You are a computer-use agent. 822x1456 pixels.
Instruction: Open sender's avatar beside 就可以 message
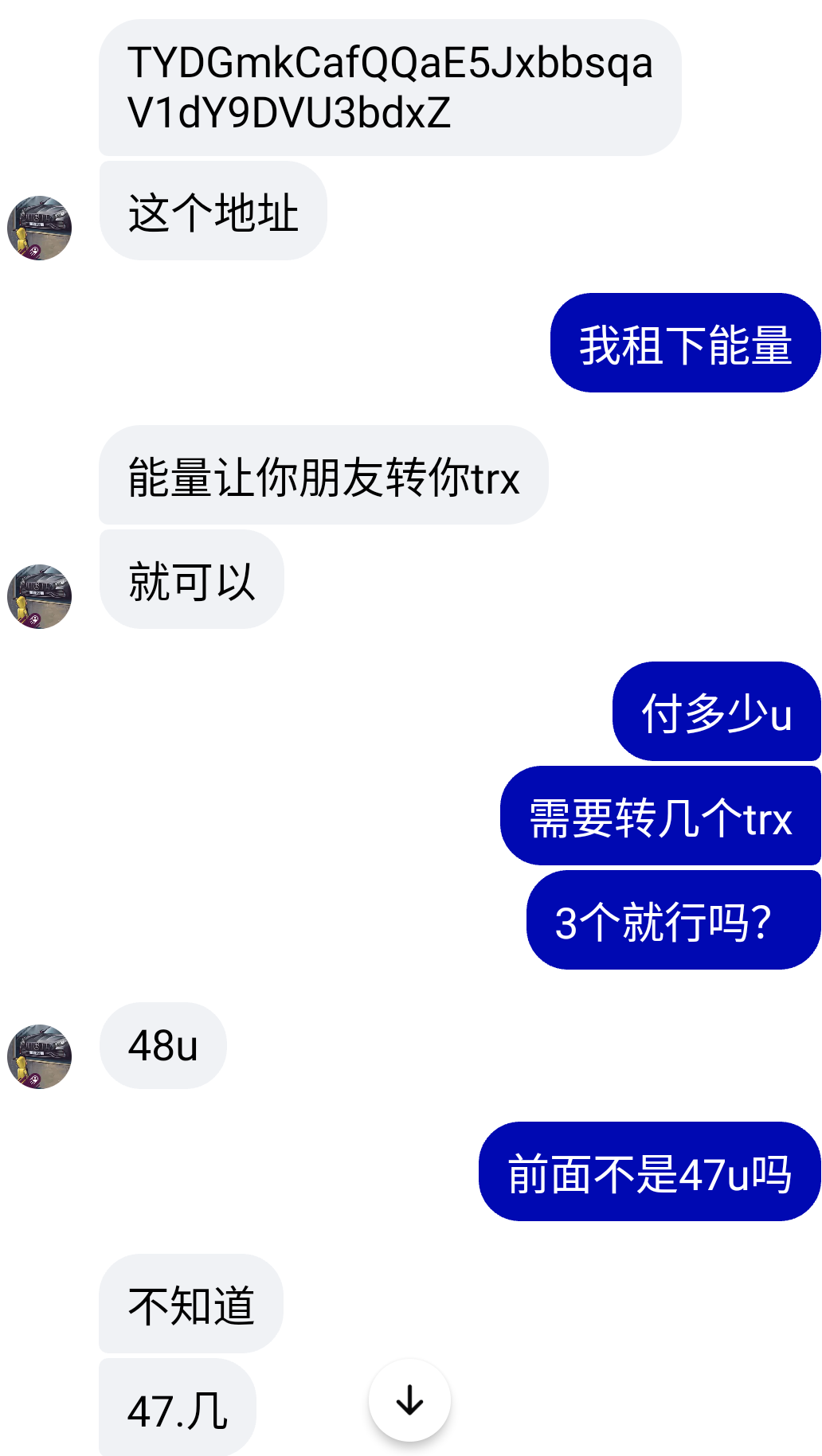pyautogui.click(x=40, y=596)
